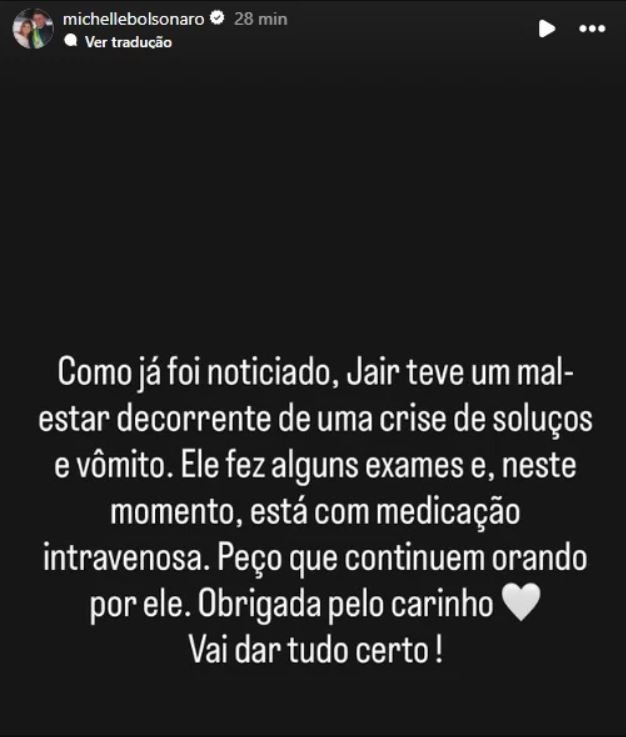Open michellebolsonaro's profile picture

(x=32, y=28)
